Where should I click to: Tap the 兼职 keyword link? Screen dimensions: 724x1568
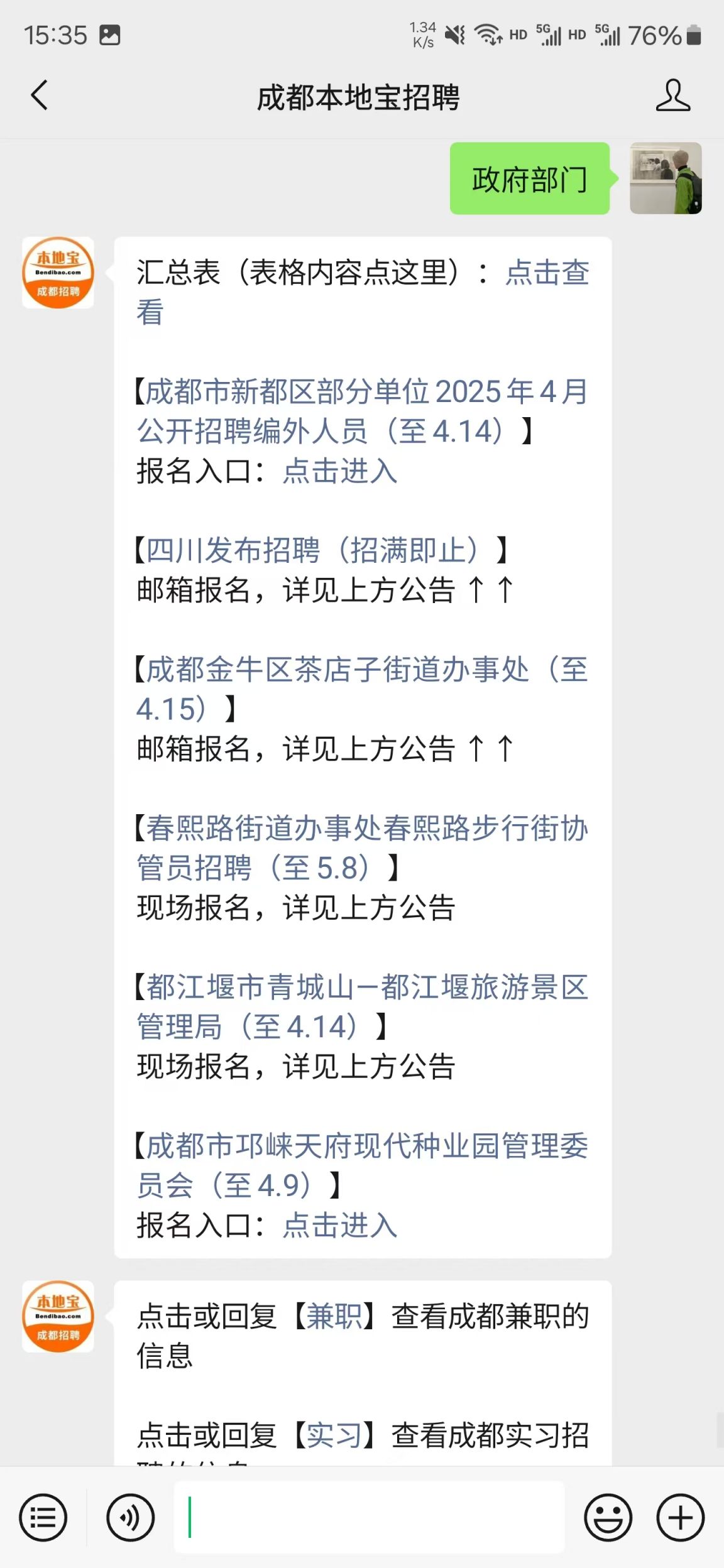334,1317
